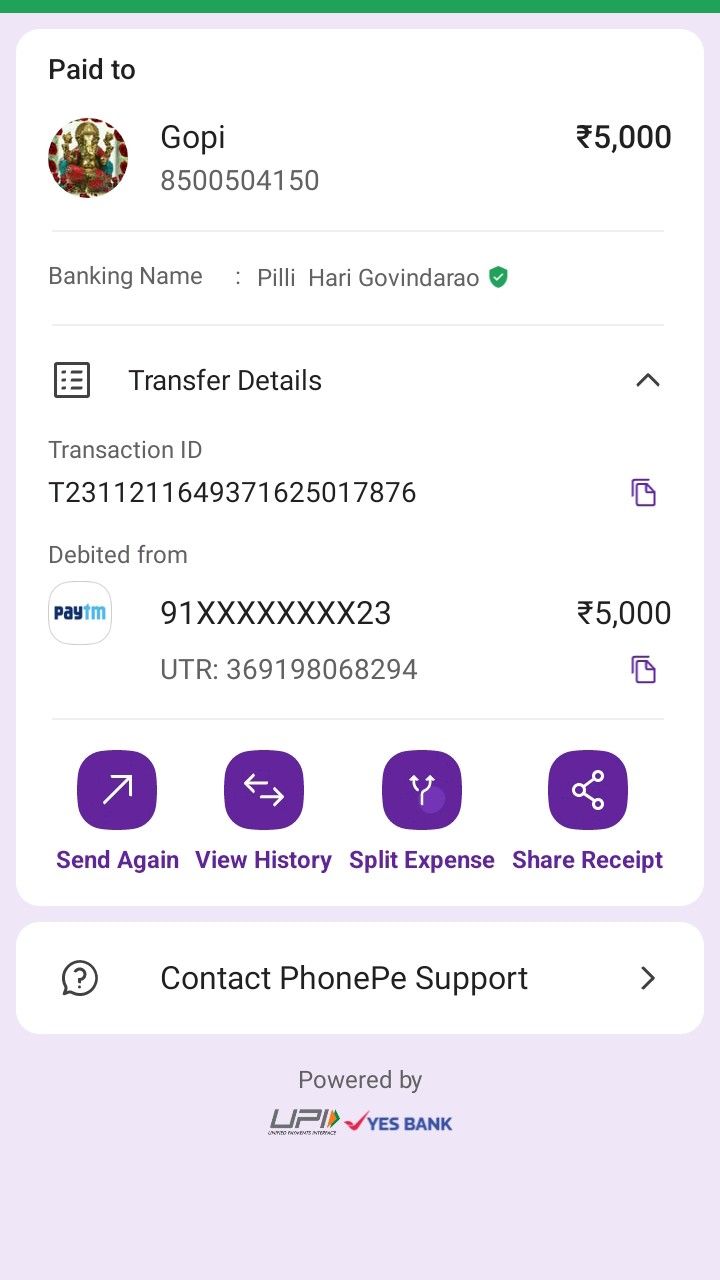This screenshot has height=1280, width=720.
Task: Open Contact PhonePe Support
Action: (x=360, y=978)
